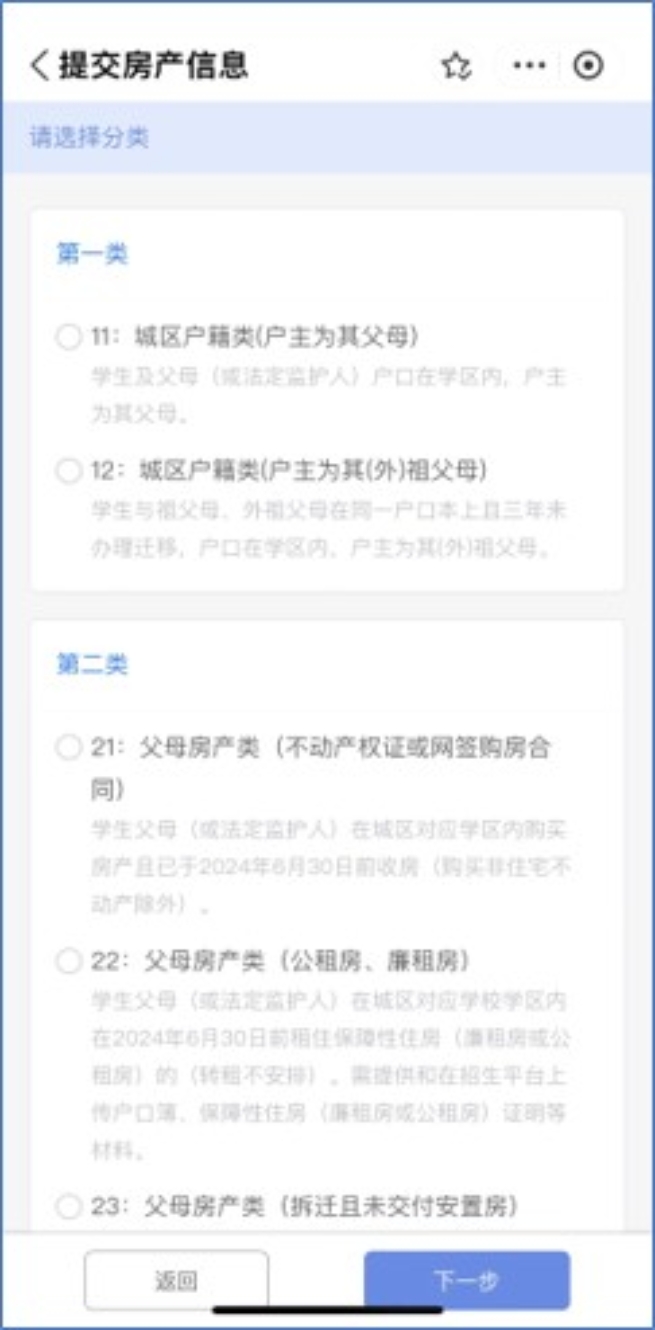
Task: Continue with the 下一步 button
Action: [x=466, y=1280]
